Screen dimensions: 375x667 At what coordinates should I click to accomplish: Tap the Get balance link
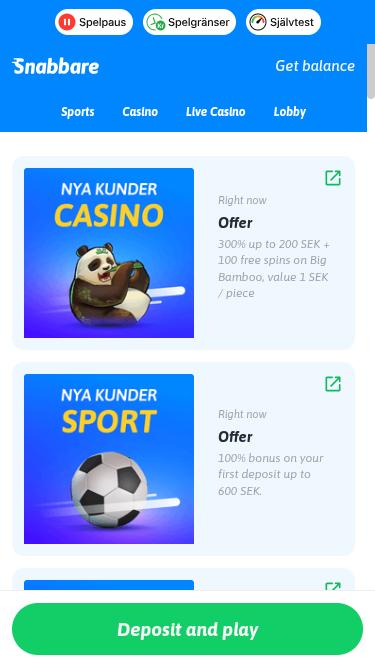coord(315,66)
